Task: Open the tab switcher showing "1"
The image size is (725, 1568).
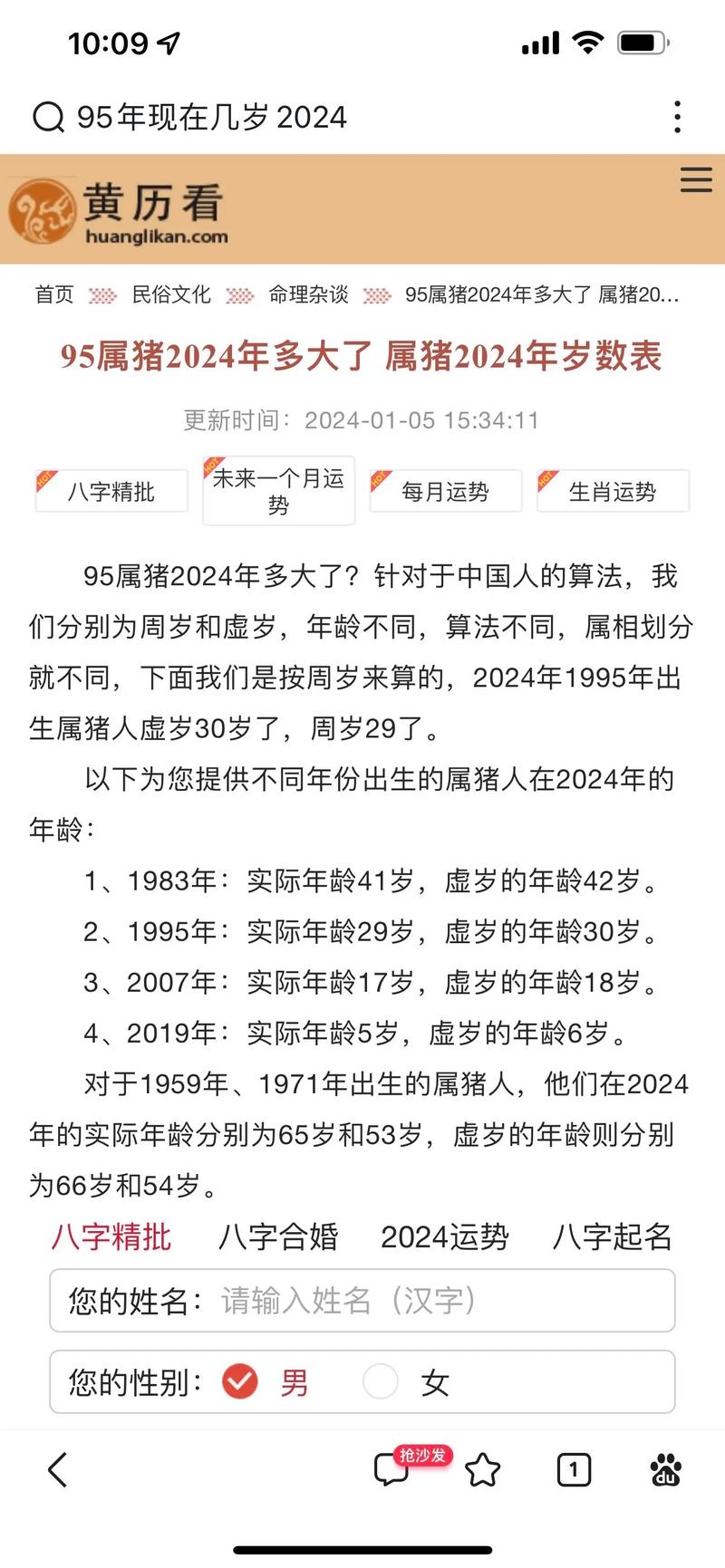Action: [x=573, y=1470]
